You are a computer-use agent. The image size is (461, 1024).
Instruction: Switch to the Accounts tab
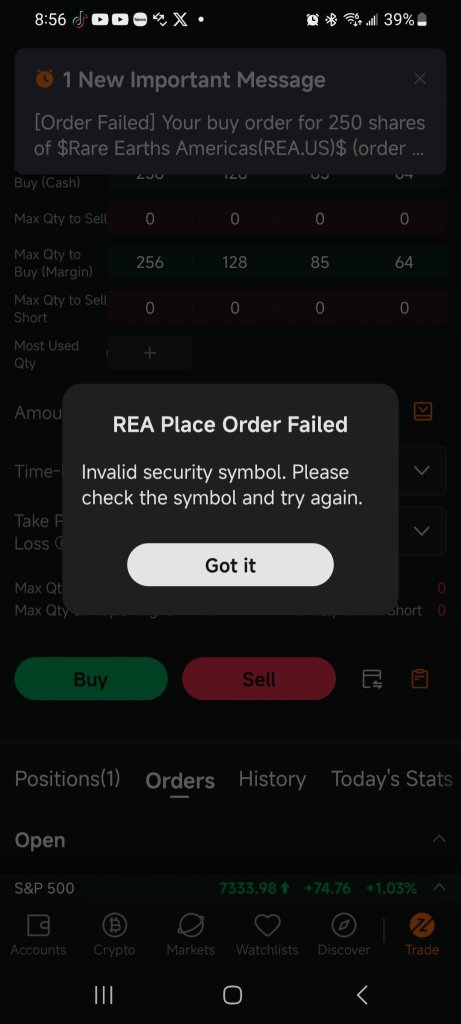click(39, 935)
